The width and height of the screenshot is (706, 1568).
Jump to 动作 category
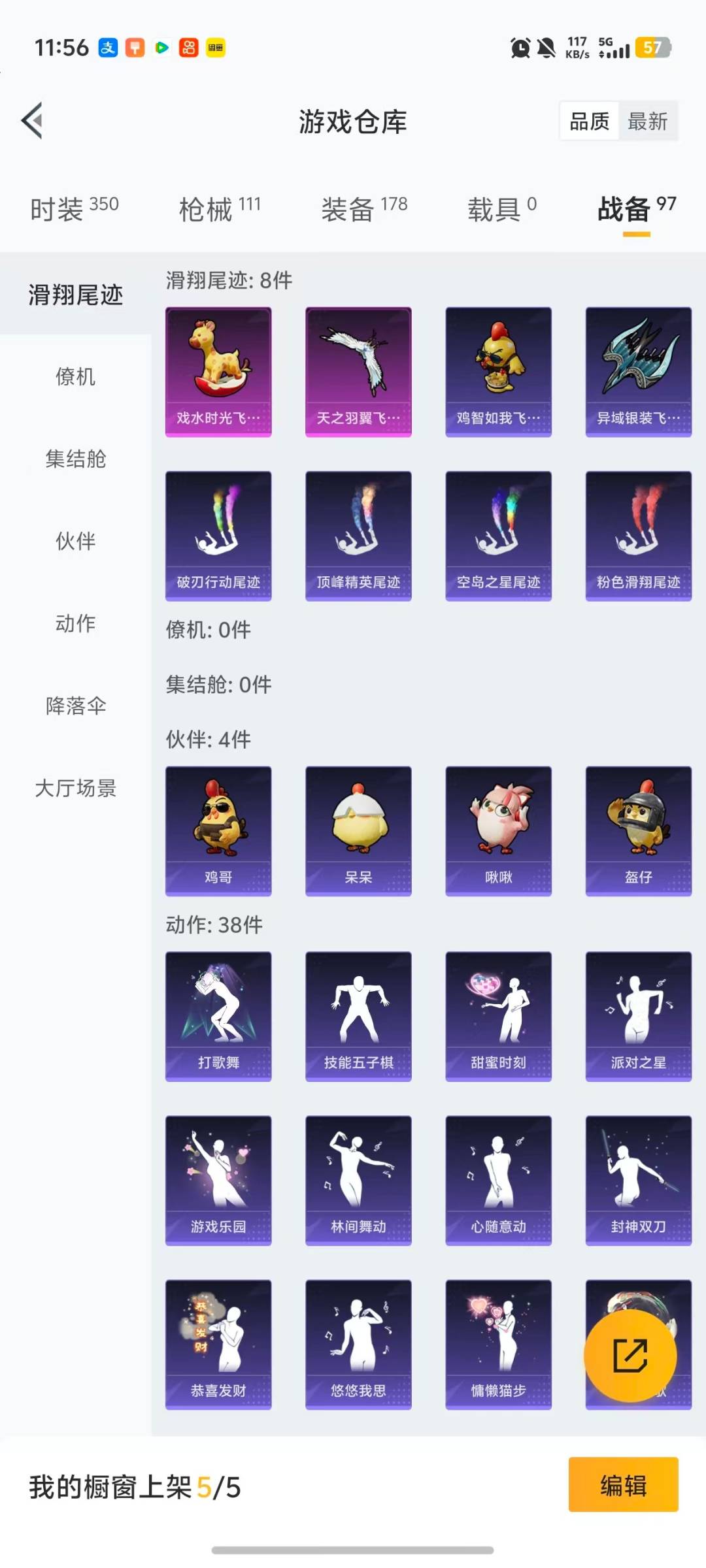75,623
